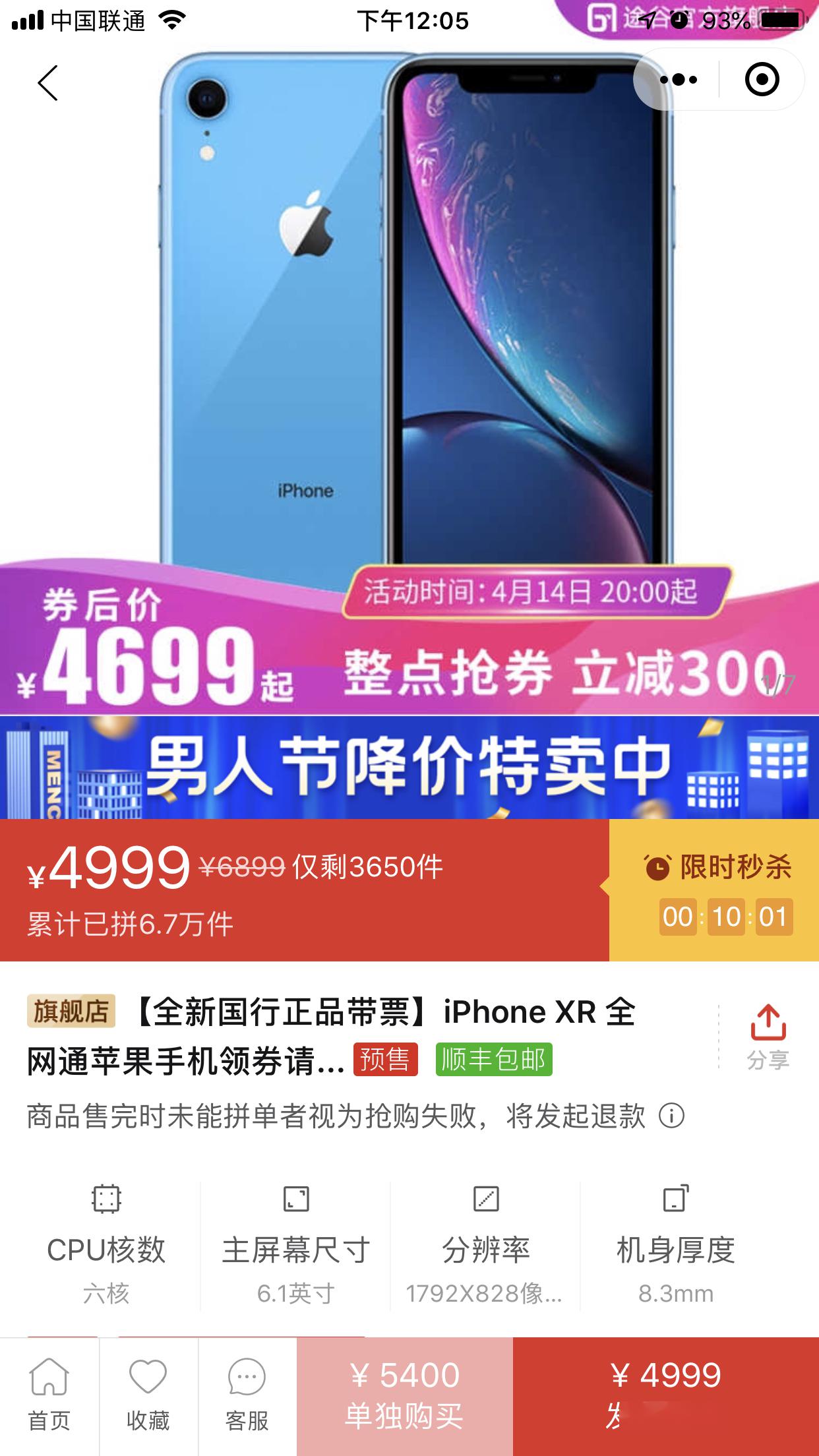This screenshot has height=1456, width=819.
Task: Open the mini program three-dot menu
Action: coord(678,80)
